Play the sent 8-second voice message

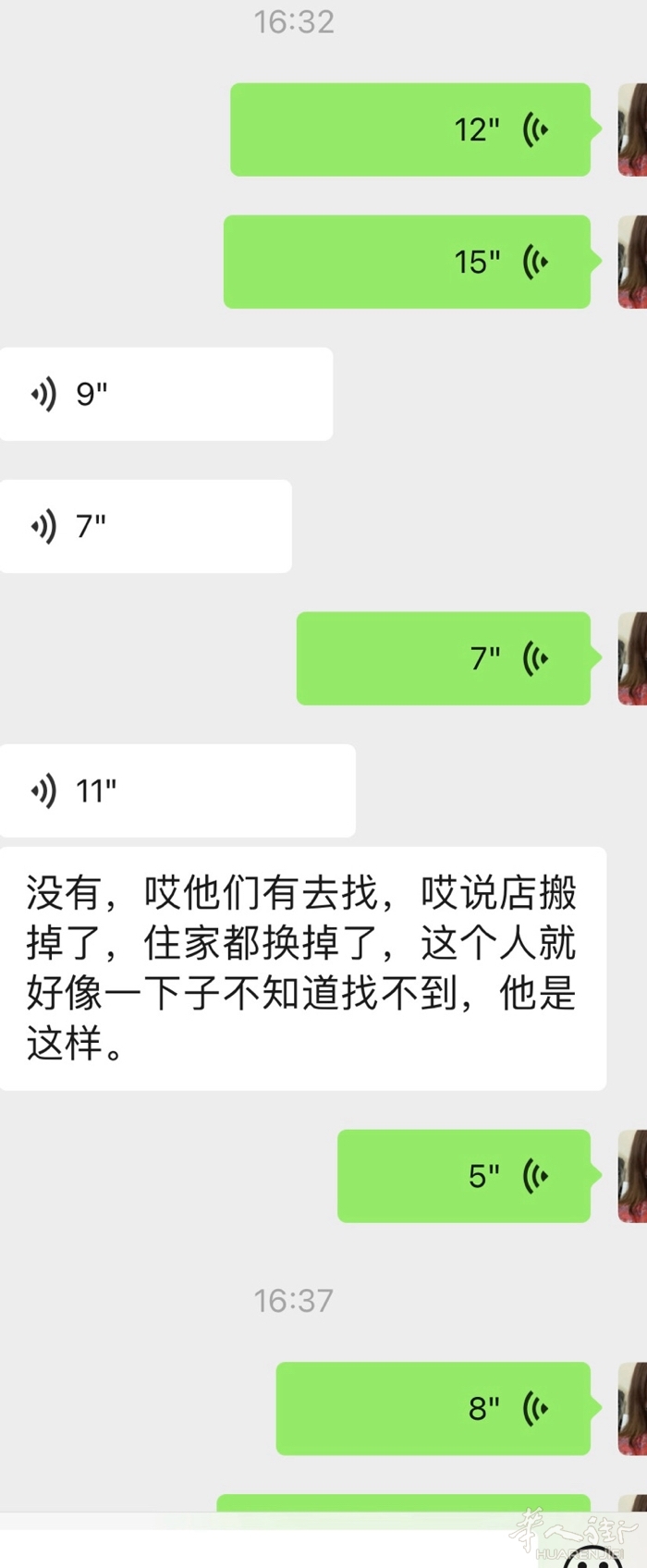(433, 1408)
